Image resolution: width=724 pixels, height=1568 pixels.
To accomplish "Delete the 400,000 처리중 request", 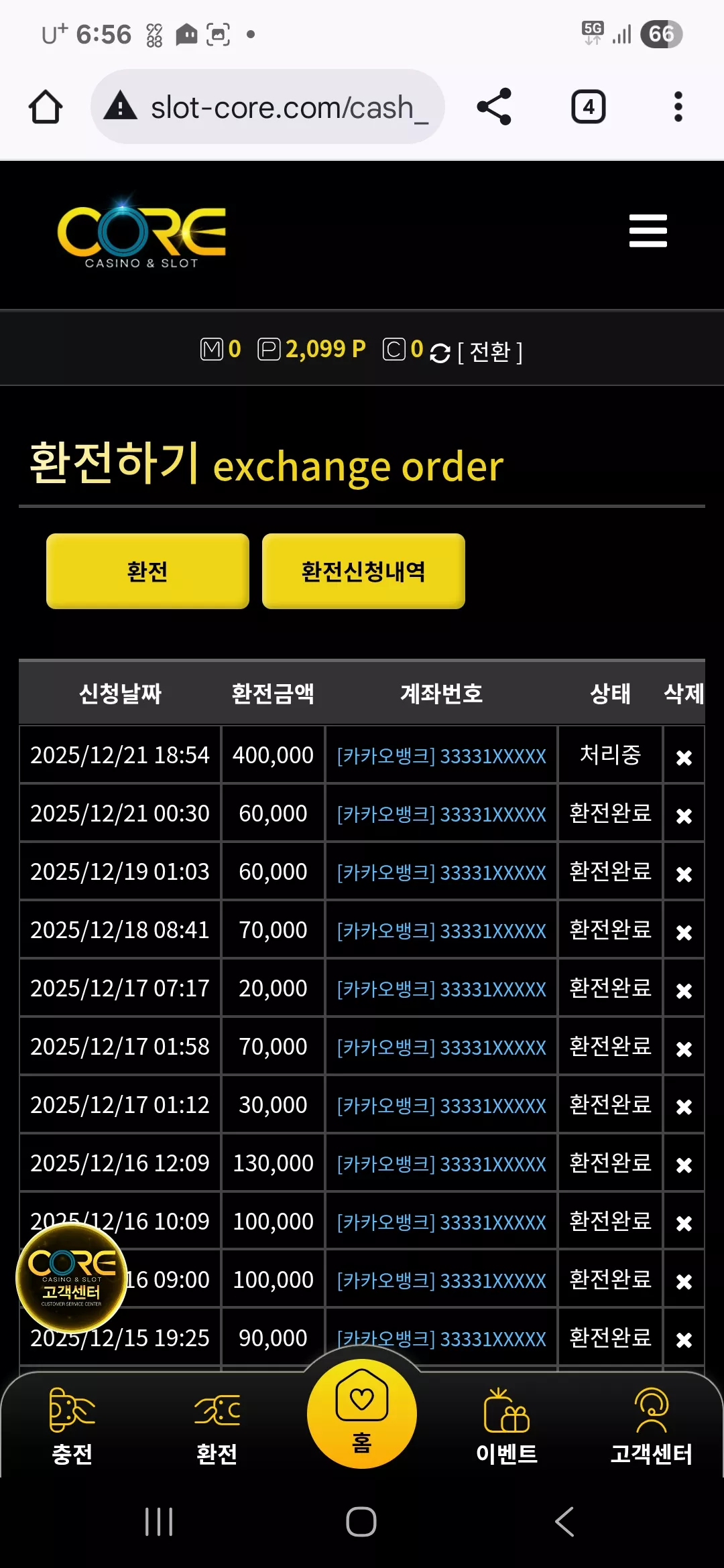I will point(684,757).
